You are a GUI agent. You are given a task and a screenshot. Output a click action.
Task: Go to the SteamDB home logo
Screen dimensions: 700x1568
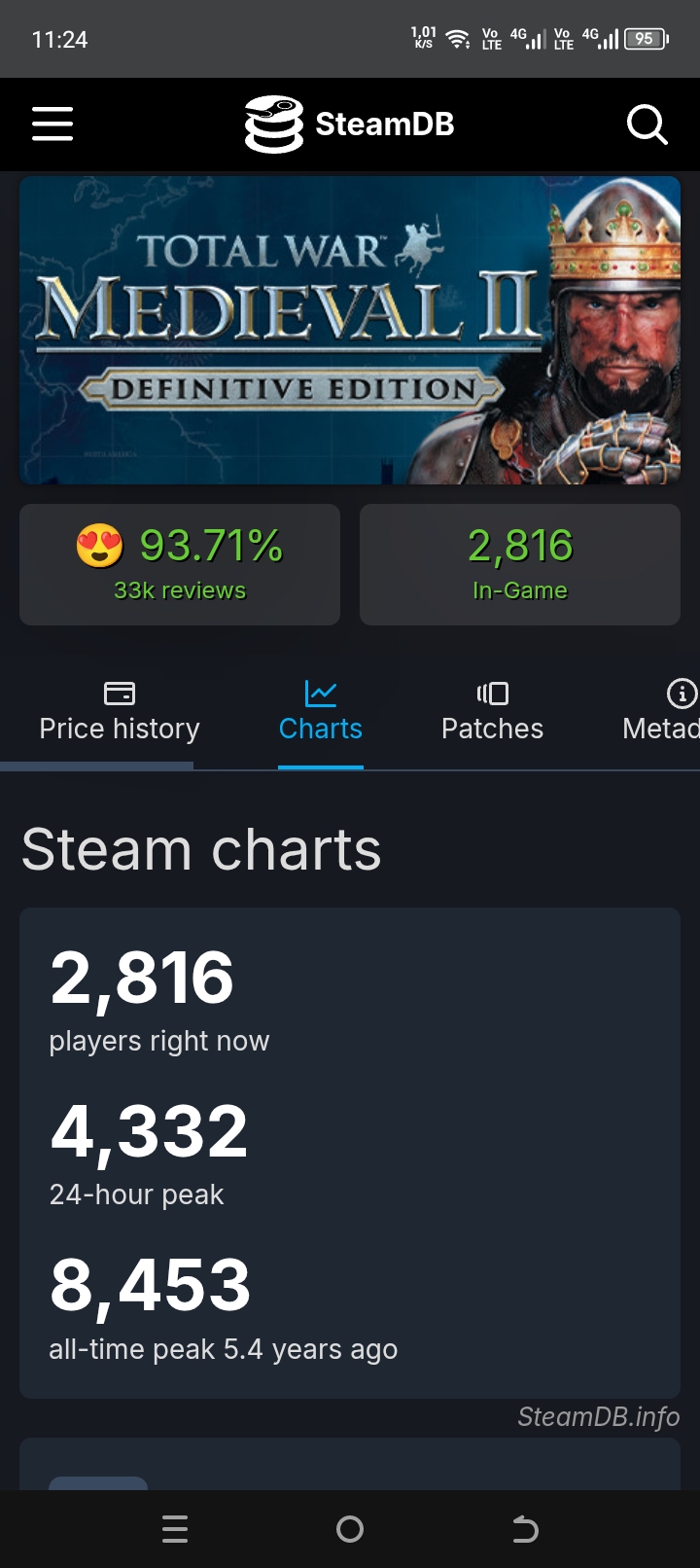click(x=349, y=125)
